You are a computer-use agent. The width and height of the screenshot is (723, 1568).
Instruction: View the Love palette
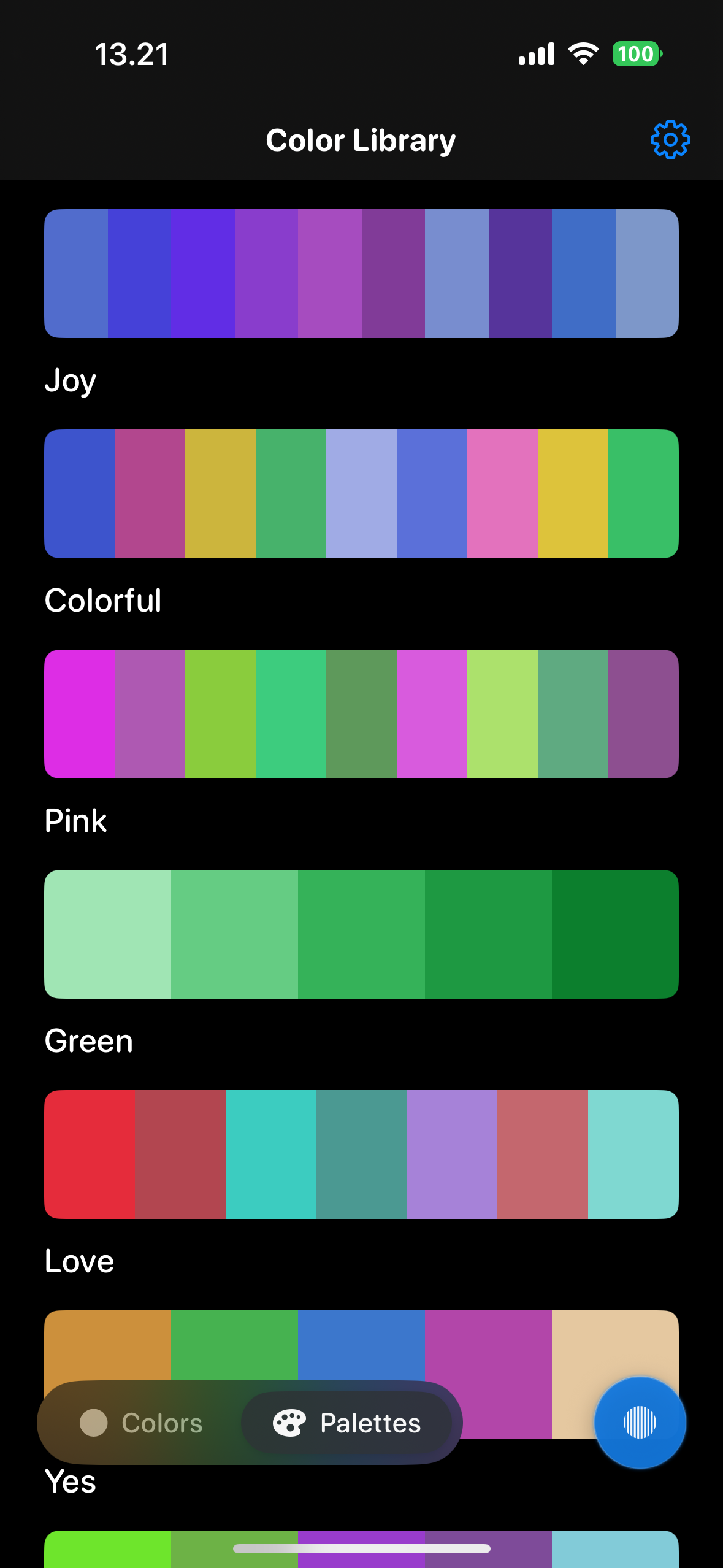[361, 1155]
